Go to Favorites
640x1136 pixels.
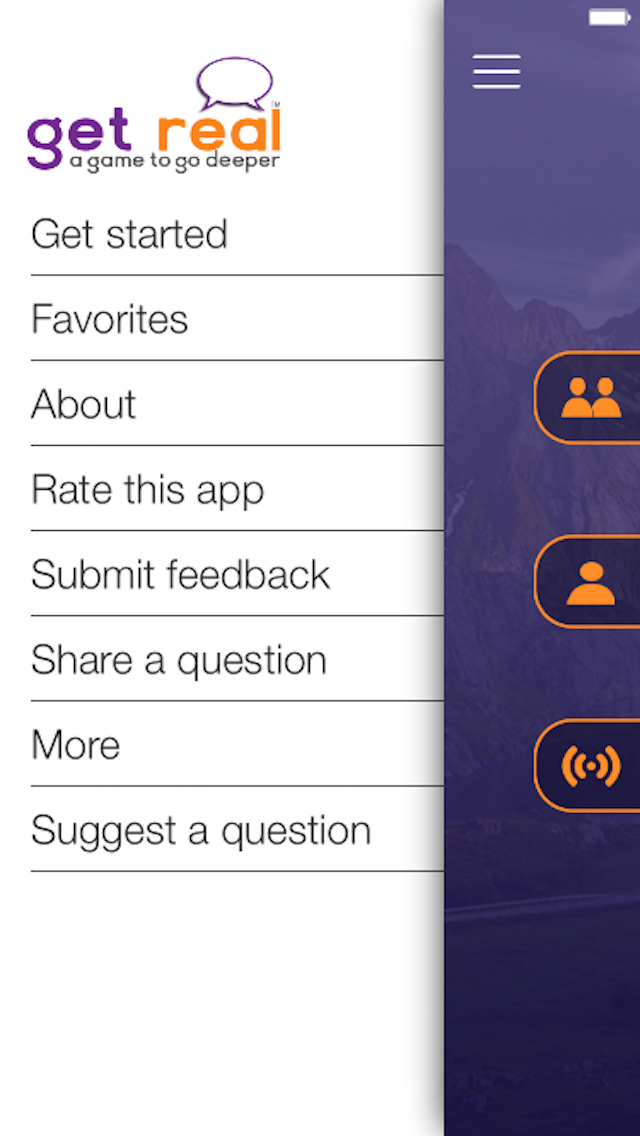tap(110, 320)
